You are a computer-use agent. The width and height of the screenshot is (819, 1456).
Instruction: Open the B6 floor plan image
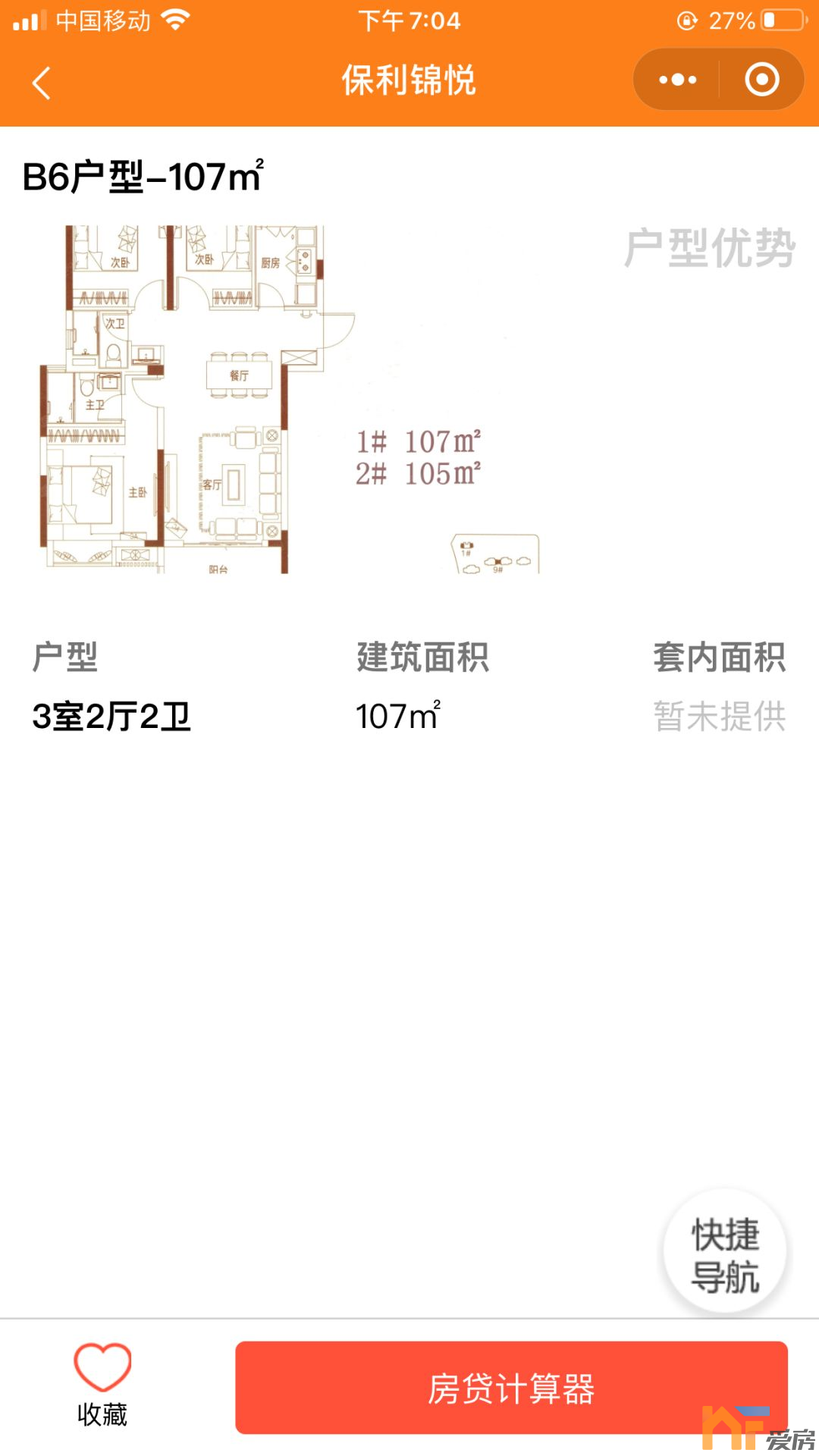288,398
